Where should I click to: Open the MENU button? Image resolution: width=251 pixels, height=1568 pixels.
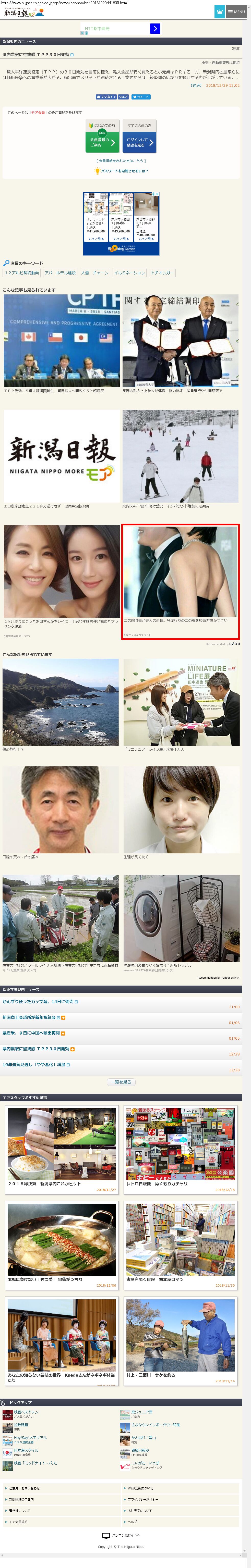click(x=236, y=11)
